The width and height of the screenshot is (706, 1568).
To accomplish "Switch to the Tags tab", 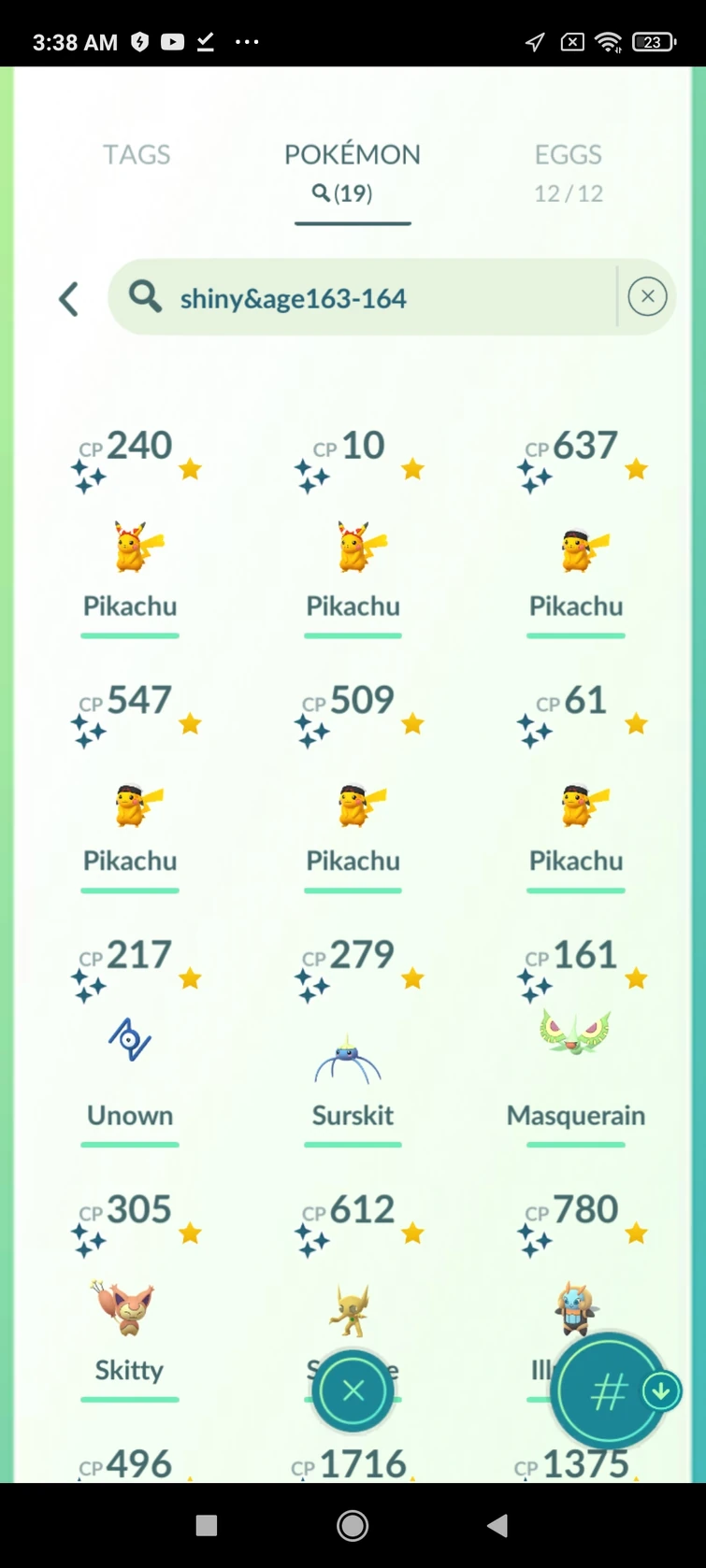I will (x=137, y=154).
